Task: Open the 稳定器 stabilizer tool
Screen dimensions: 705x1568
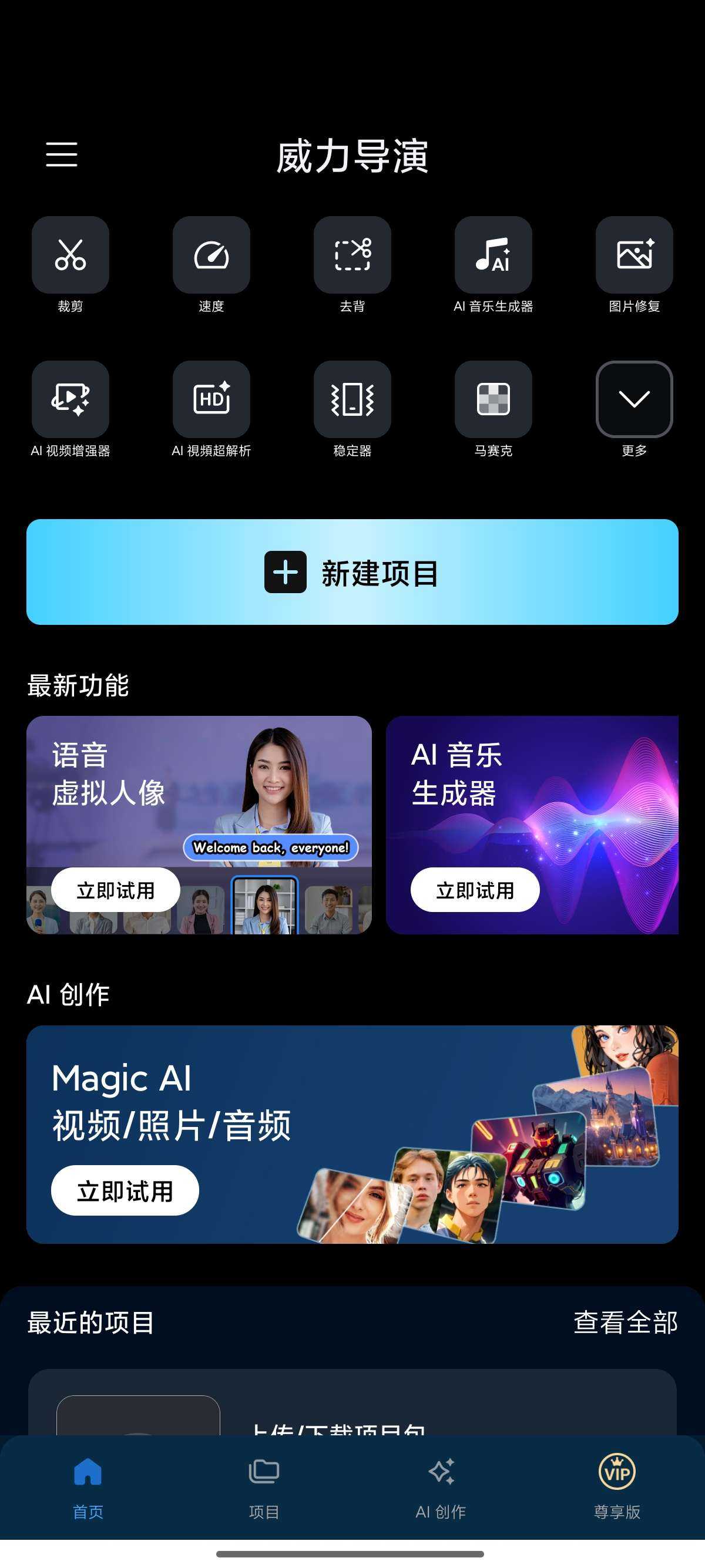Action: pyautogui.click(x=352, y=399)
